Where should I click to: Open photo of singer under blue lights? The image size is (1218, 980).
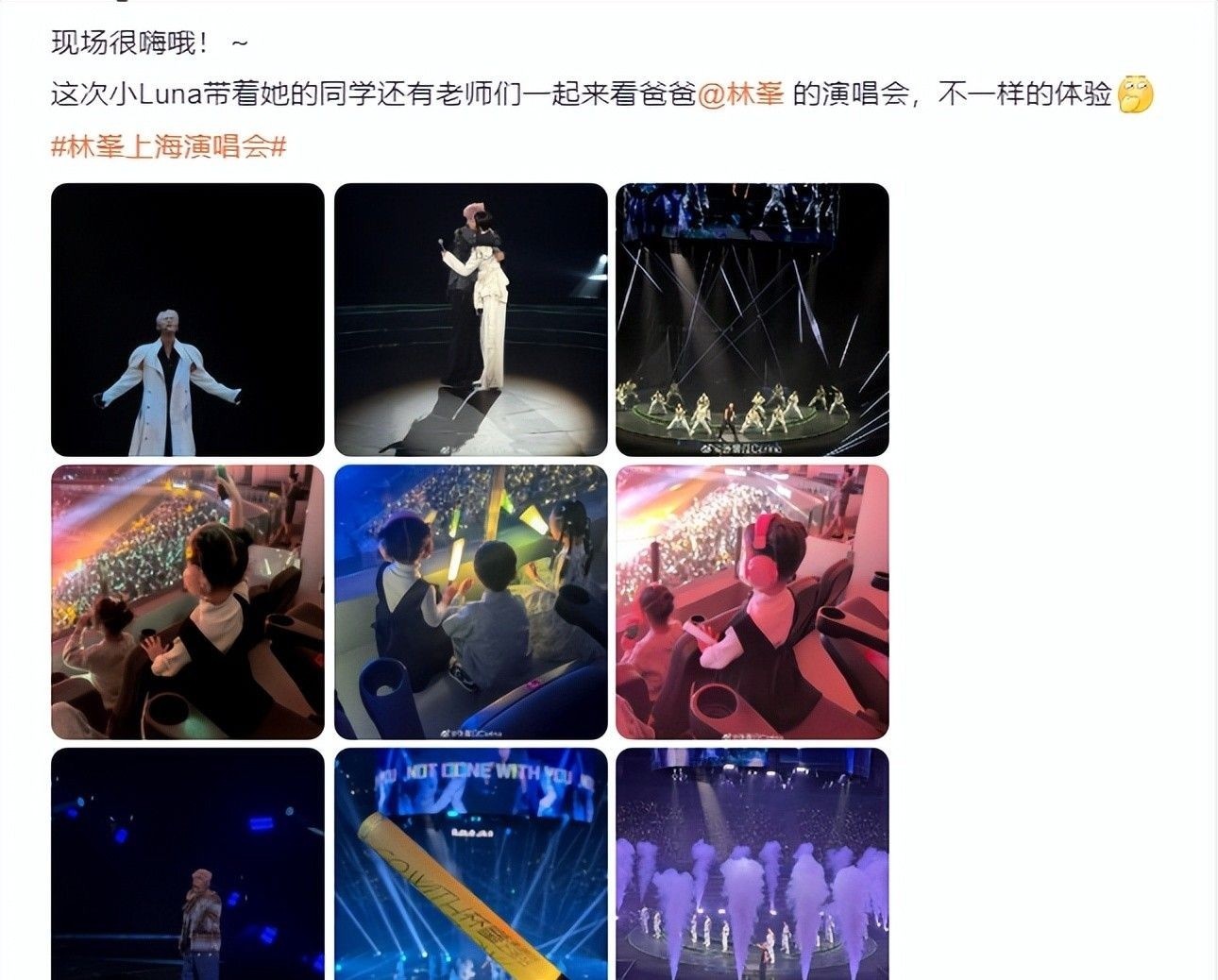[x=187, y=864]
